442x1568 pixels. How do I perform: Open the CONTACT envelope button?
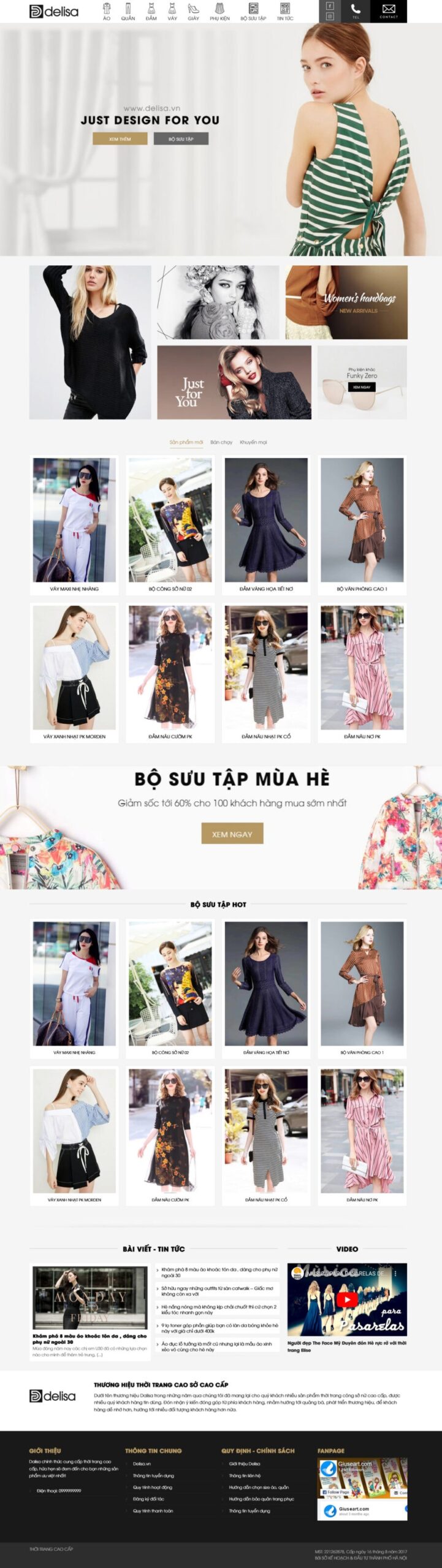pos(389,11)
